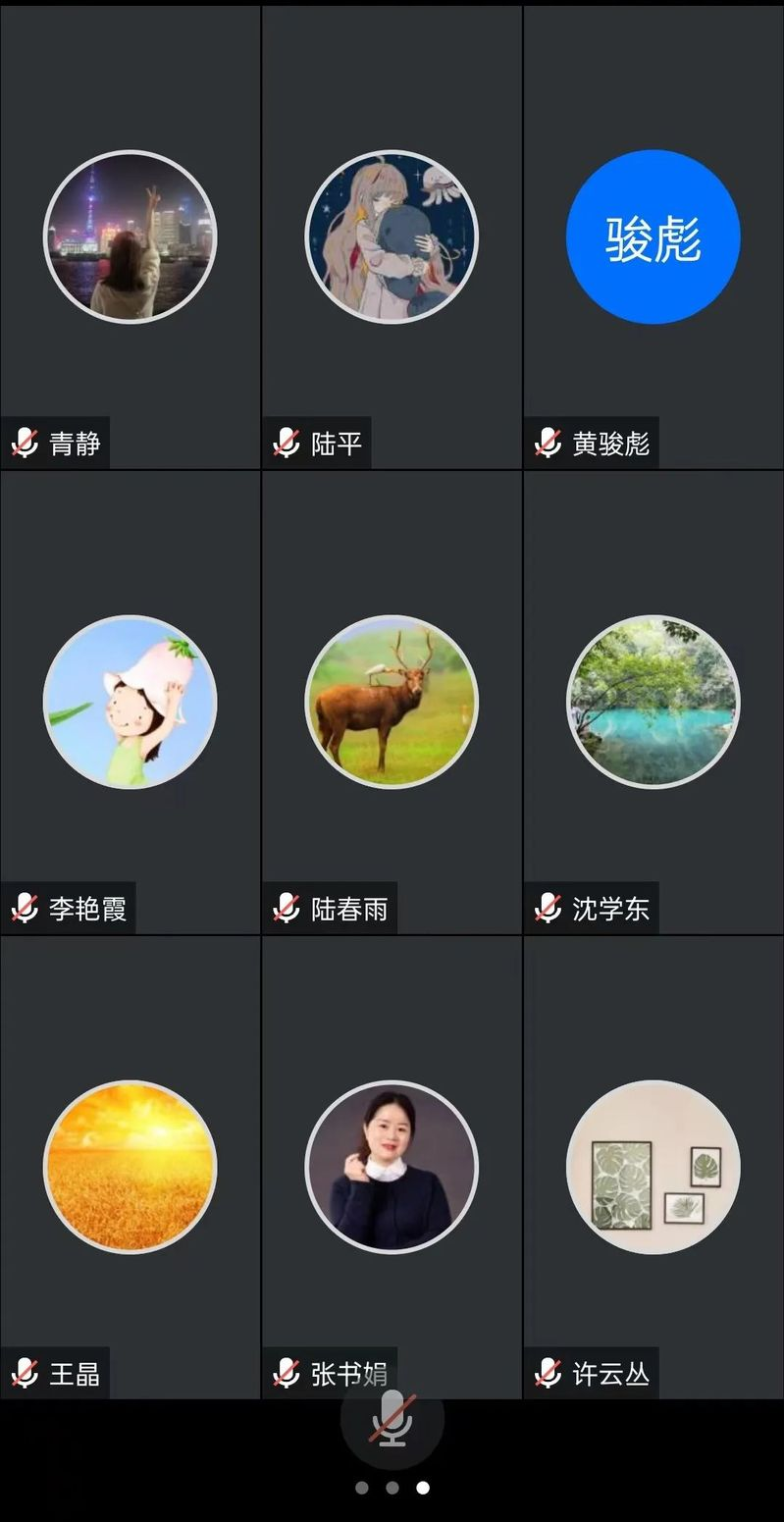The image size is (784, 1522).
Task: Select participant tile 青静
Action: click(131, 236)
